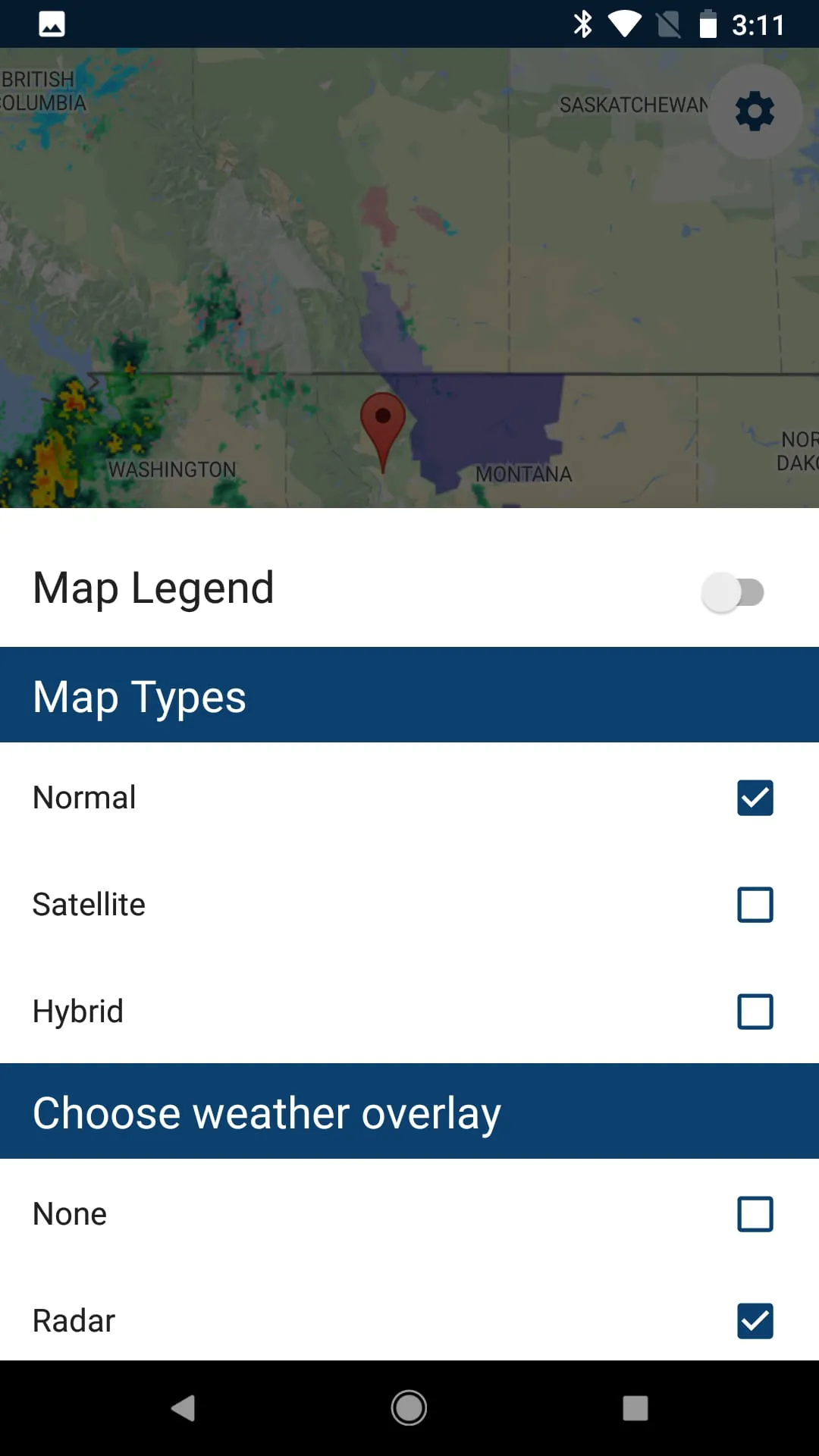Check the Satellite map type

(755, 905)
